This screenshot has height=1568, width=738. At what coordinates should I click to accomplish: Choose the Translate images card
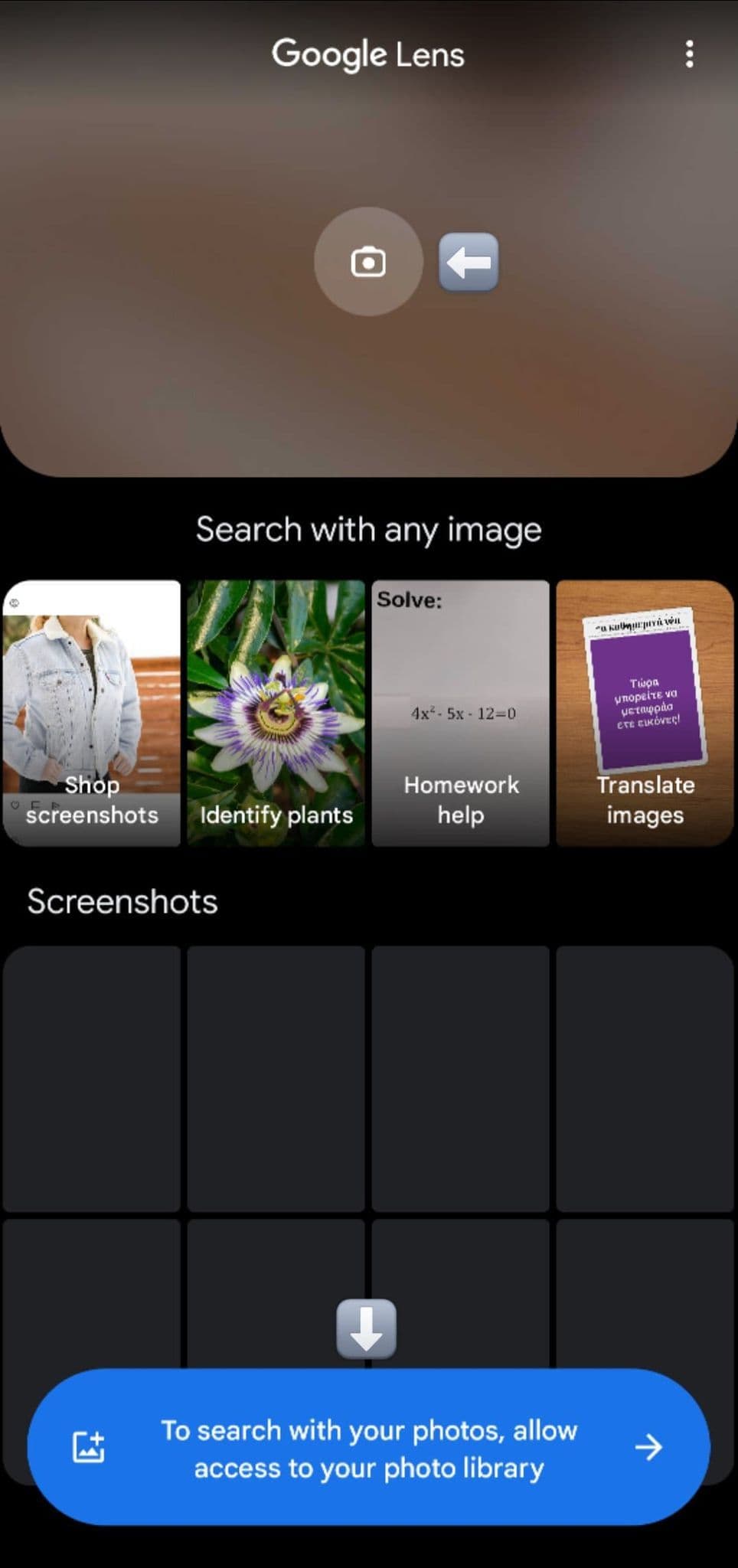[x=645, y=713]
